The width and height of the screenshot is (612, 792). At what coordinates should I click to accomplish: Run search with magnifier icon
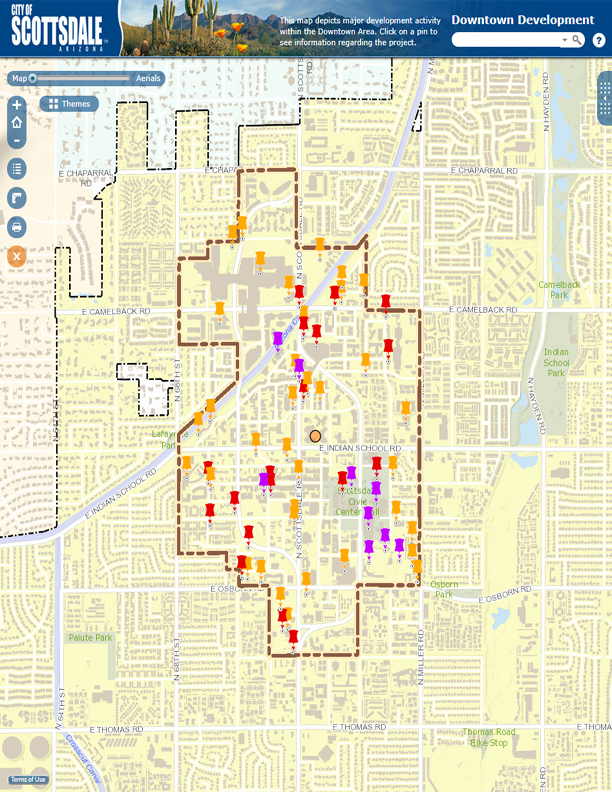[577, 40]
